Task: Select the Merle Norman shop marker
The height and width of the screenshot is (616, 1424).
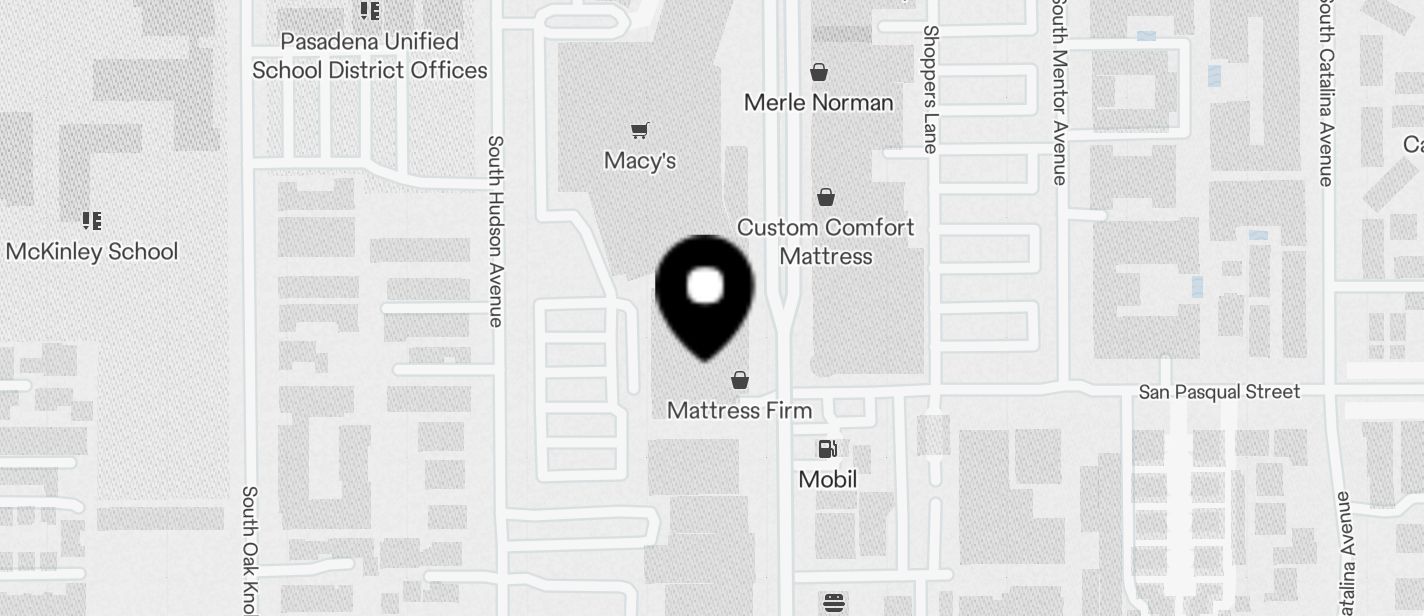Action: [x=819, y=73]
